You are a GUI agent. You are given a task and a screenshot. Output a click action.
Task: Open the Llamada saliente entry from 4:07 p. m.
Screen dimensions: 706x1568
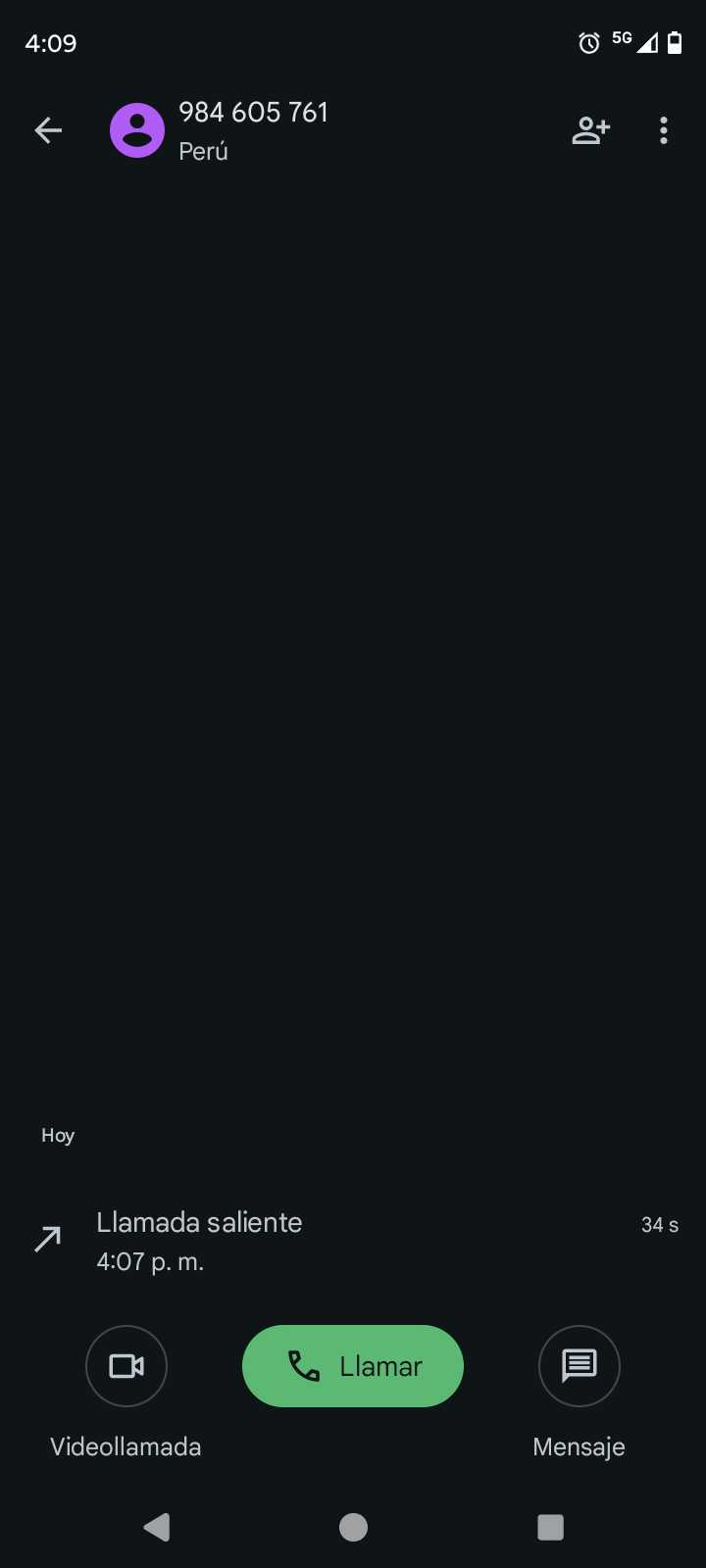click(x=353, y=1241)
